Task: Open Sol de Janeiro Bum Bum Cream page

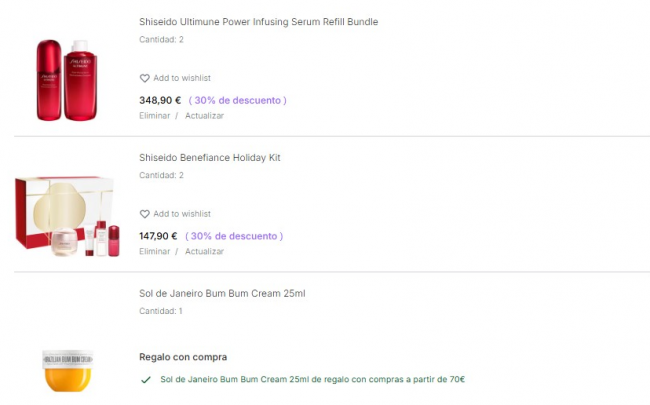Action: coord(222,293)
